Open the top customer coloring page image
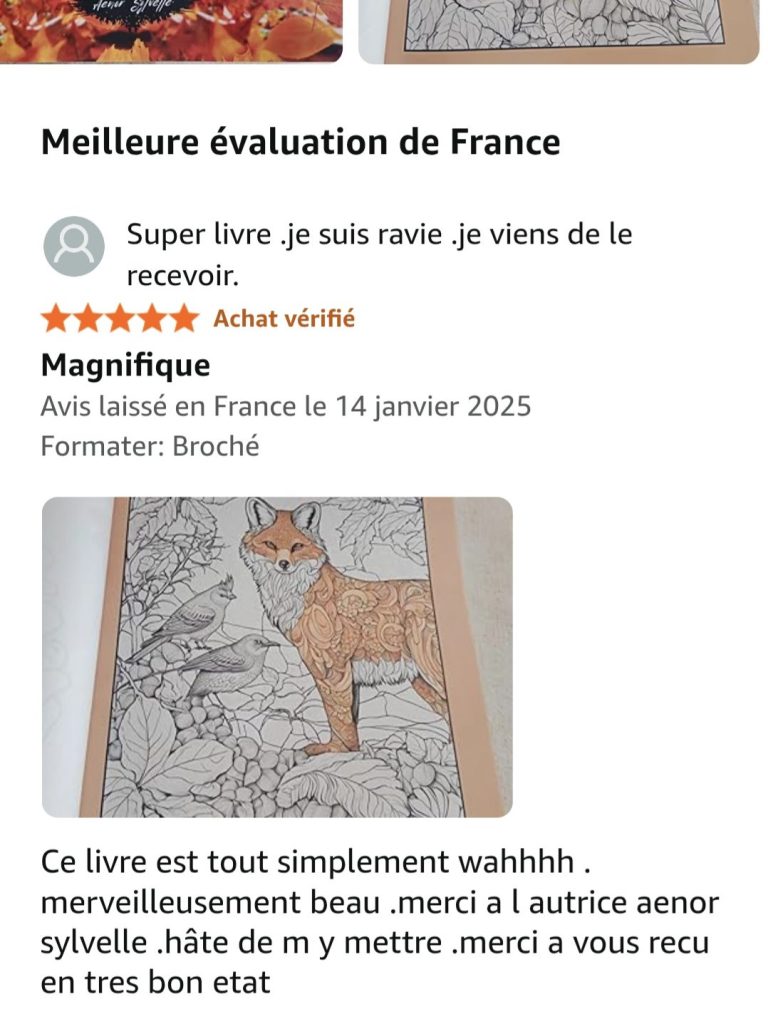Viewport: 768px width, 1024px height. click(x=560, y=30)
